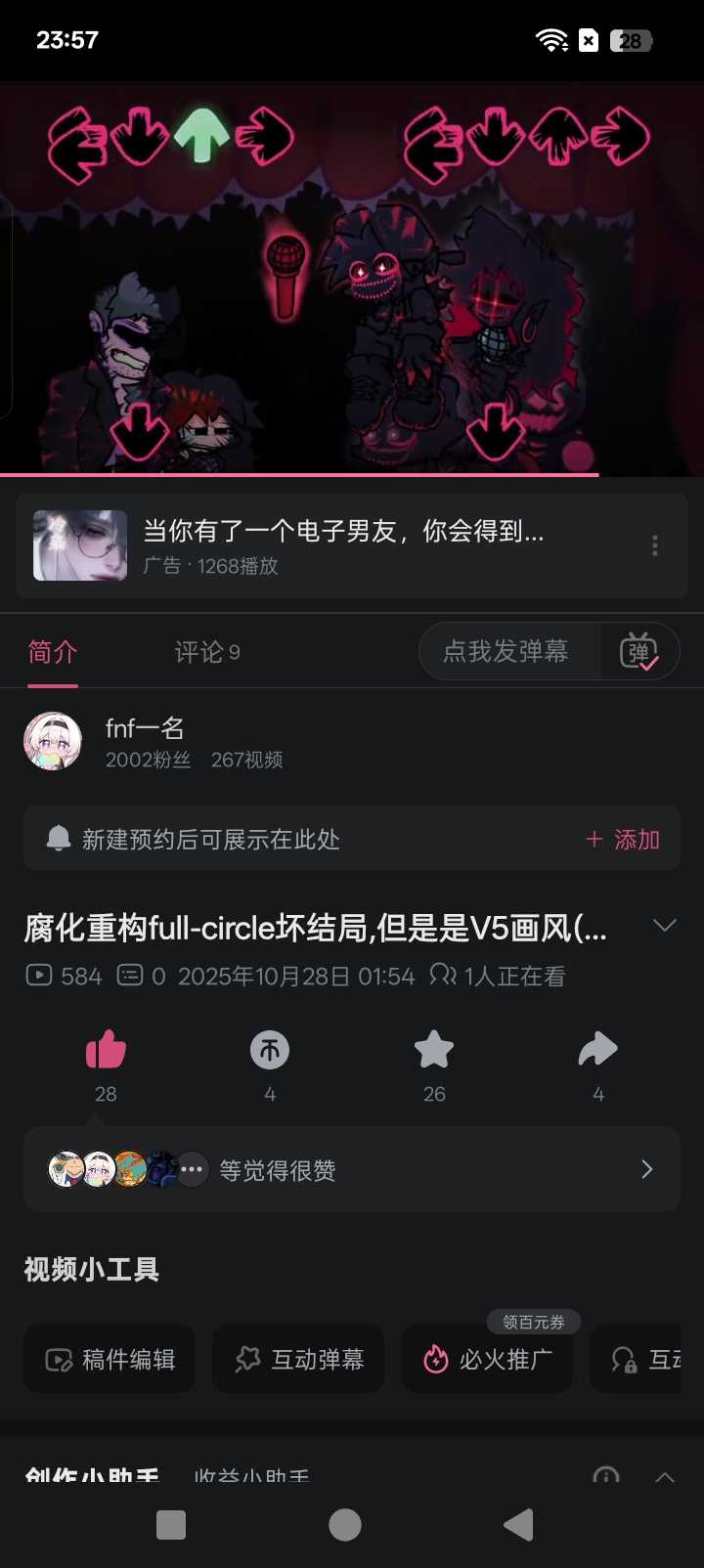The image size is (704, 1568).
Task: Switch to the 评论 tab
Action: pyautogui.click(x=206, y=652)
